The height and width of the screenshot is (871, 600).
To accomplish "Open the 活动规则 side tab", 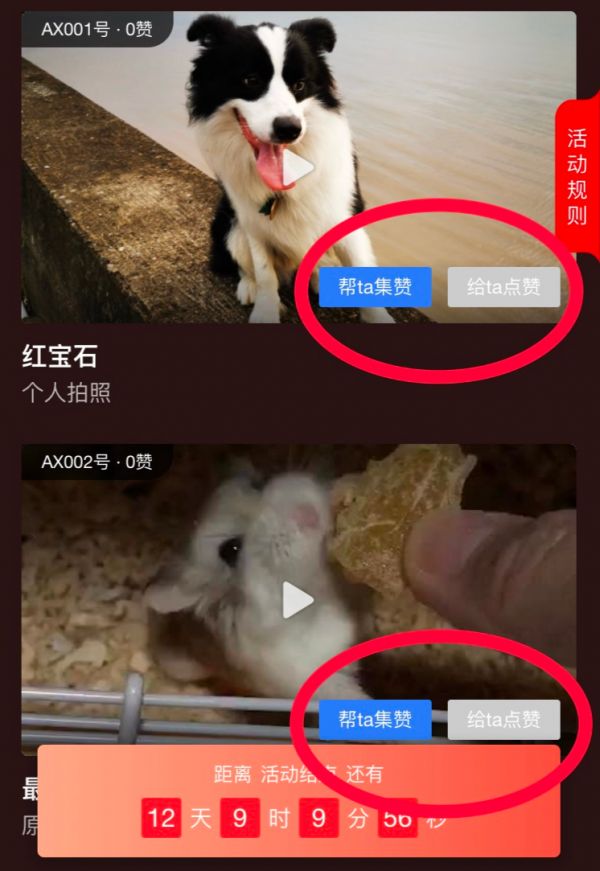I will click(x=577, y=176).
